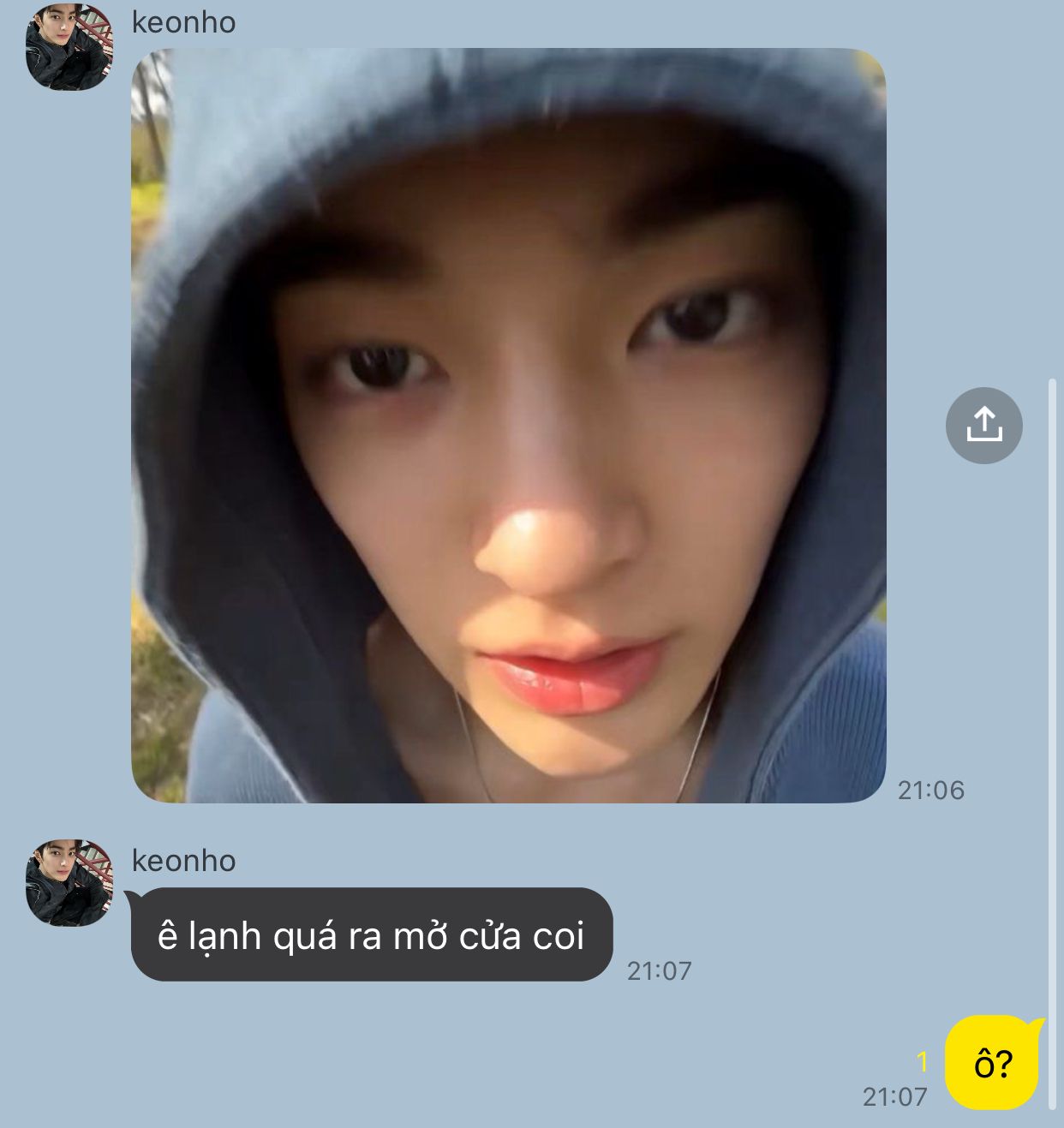Open keonho's photo message in full view

point(508,426)
